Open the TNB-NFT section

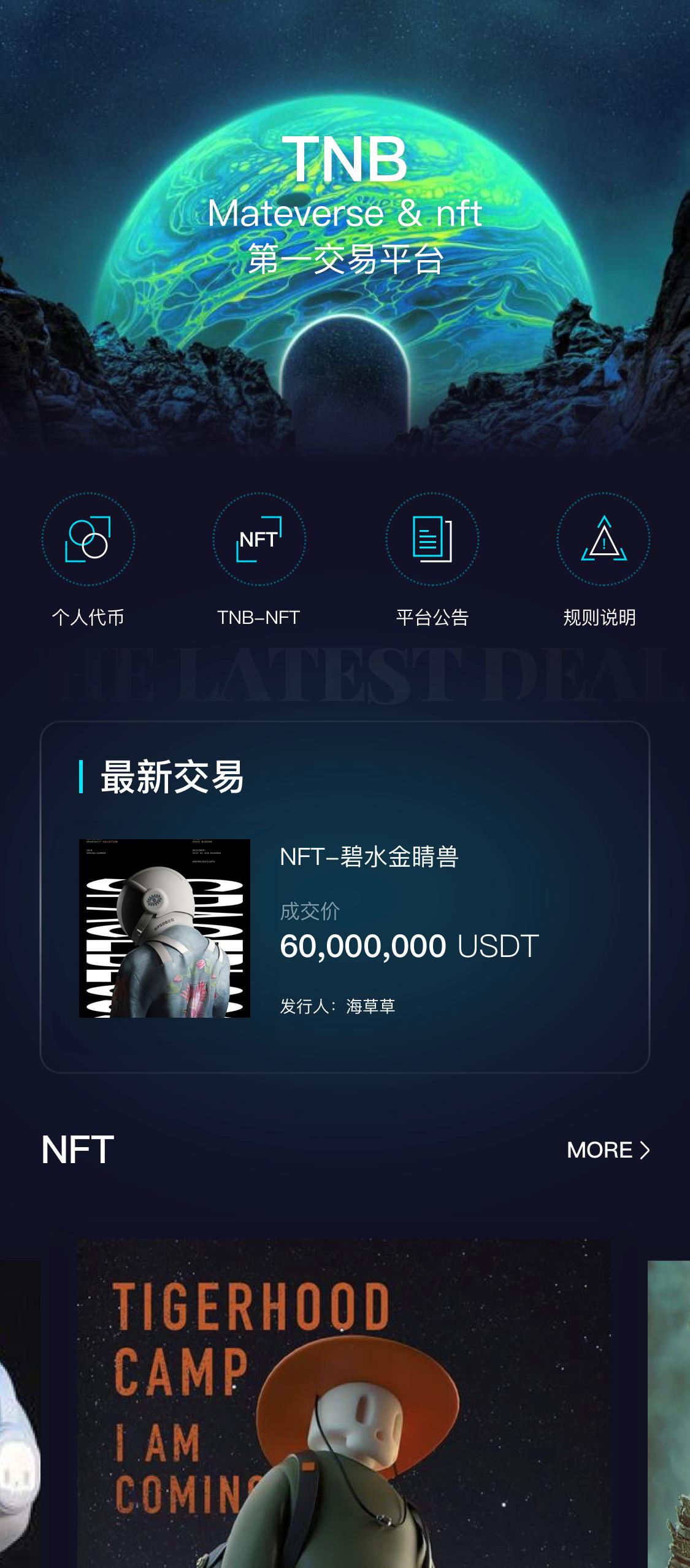point(259,540)
